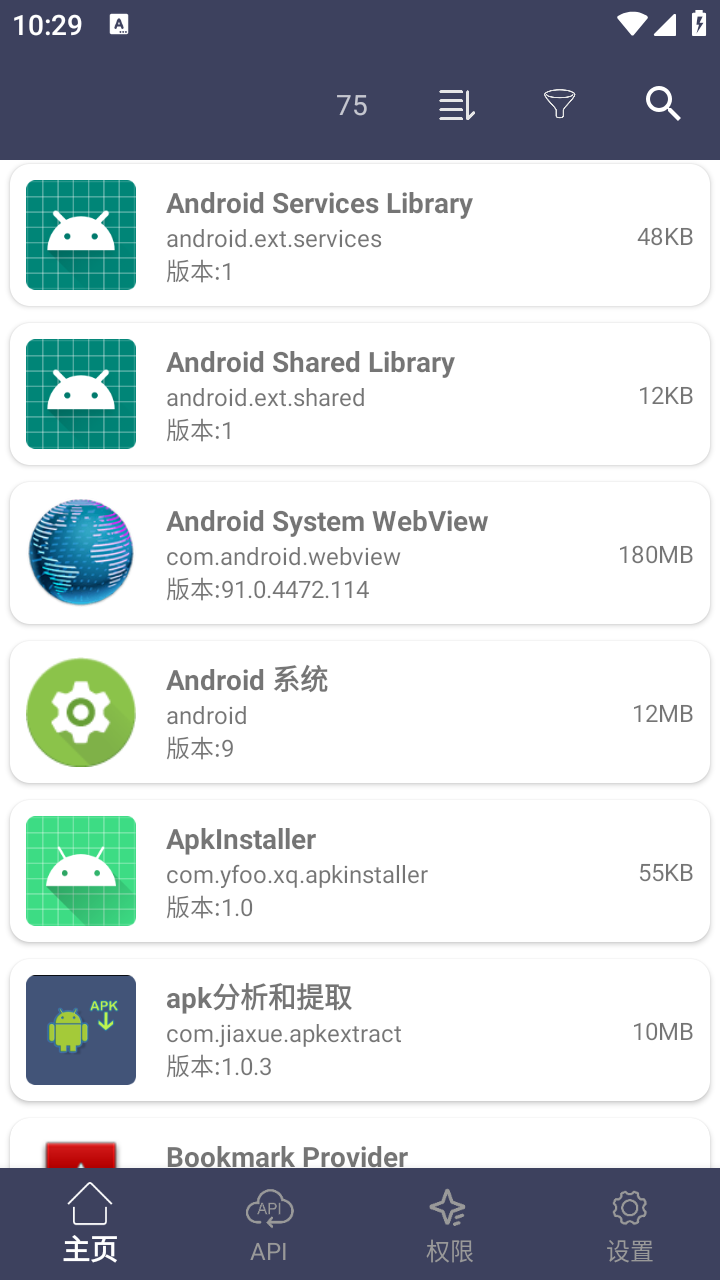Select the Bookmark Provider entry

(x=360, y=1148)
